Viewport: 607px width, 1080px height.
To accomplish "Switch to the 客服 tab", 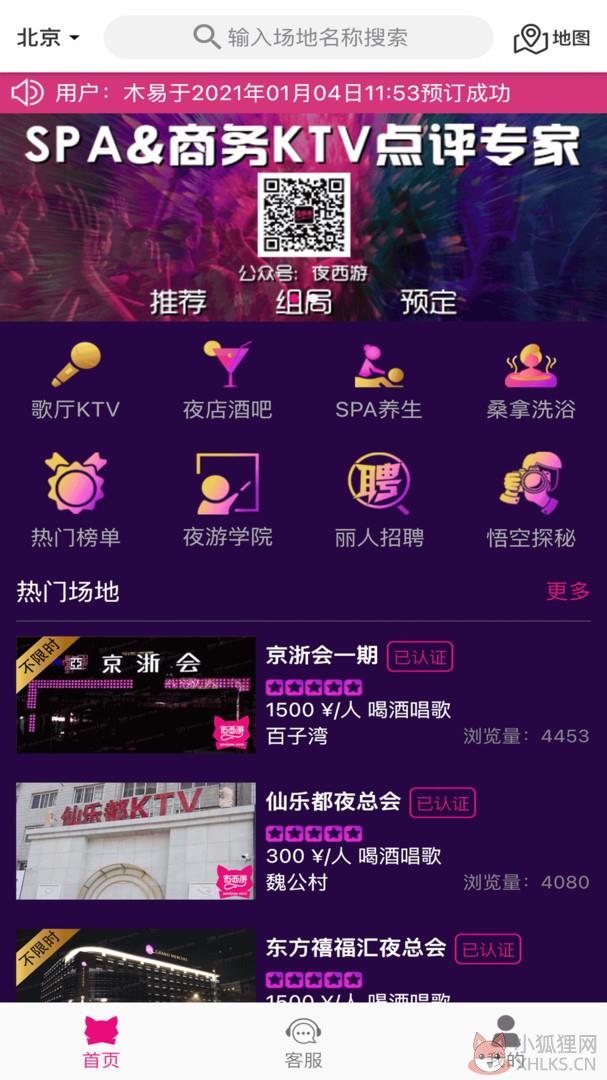I will tap(303, 1042).
